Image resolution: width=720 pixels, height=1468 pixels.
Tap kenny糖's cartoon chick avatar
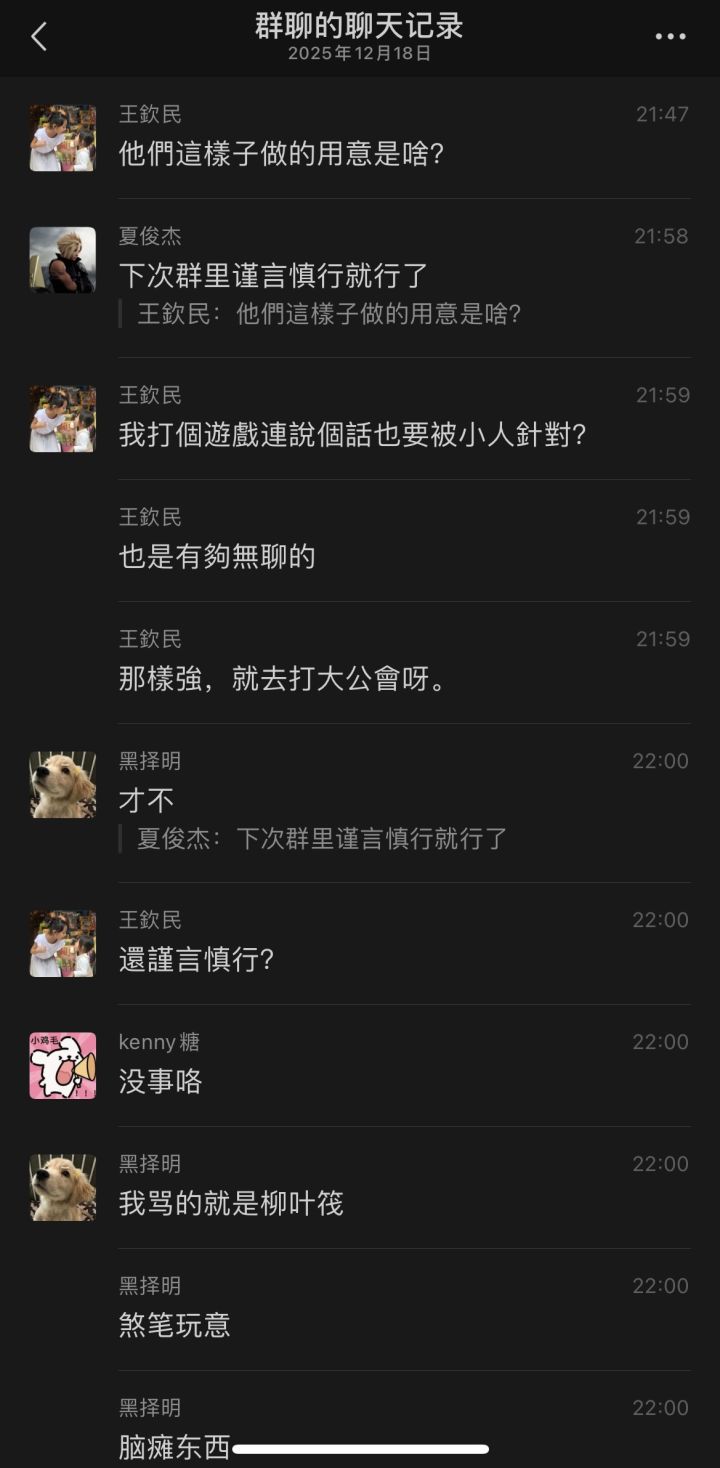tap(61, 1065)
